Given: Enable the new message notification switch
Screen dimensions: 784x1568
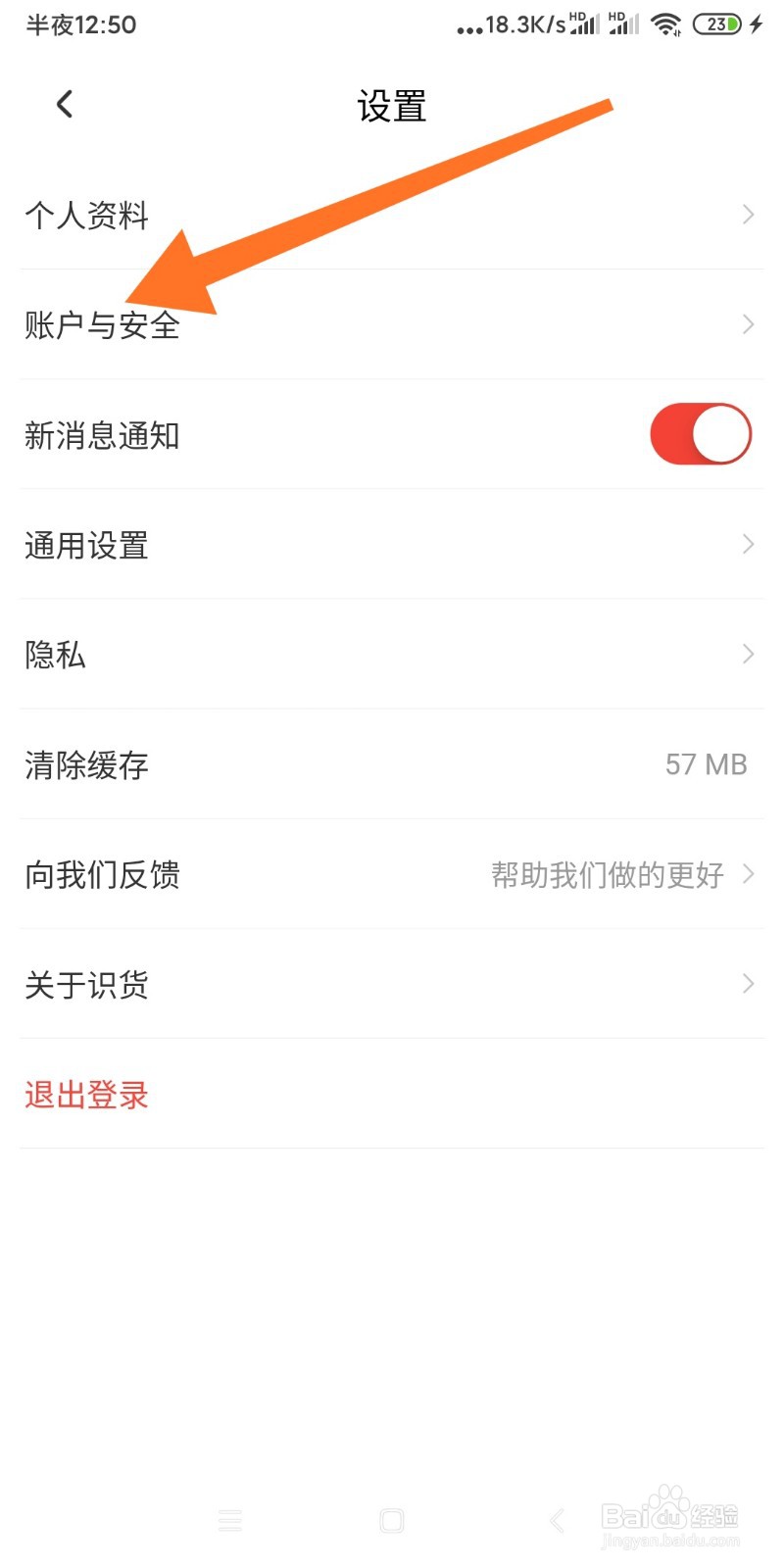Looking at the screenshot, I should tap(700, 434).
